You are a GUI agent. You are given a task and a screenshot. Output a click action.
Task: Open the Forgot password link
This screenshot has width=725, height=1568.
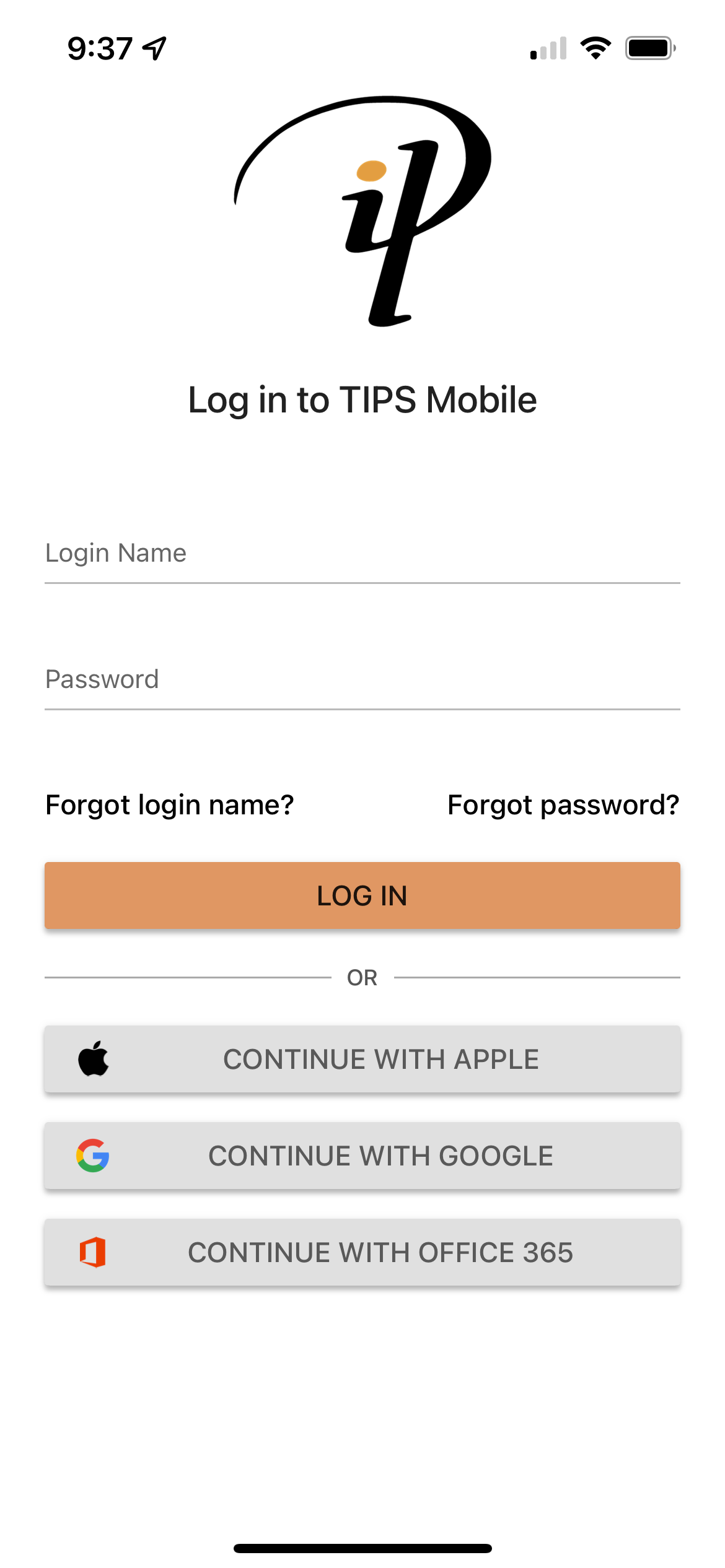(x=563, y=805)
